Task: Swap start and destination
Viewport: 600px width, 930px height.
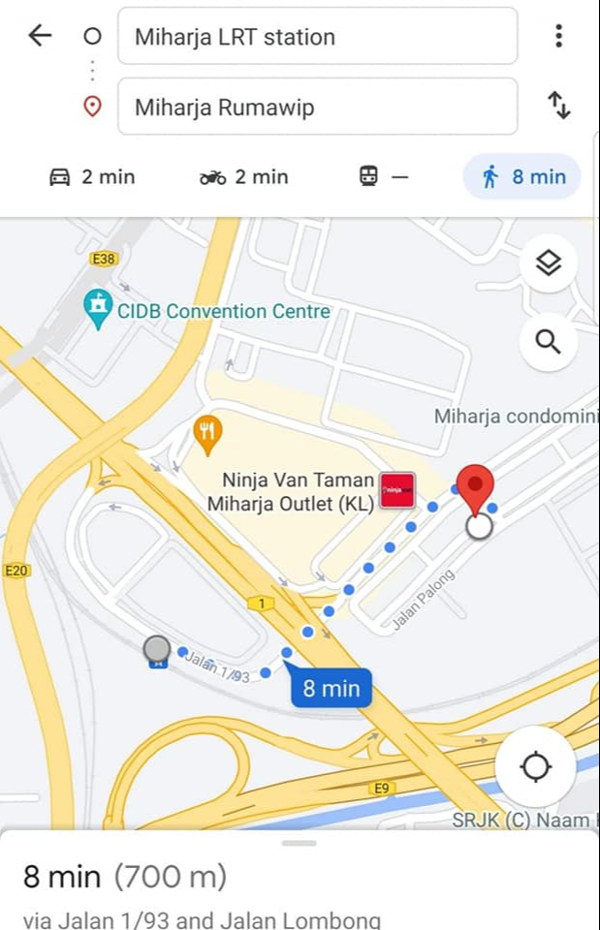Action: click(559, 106)
